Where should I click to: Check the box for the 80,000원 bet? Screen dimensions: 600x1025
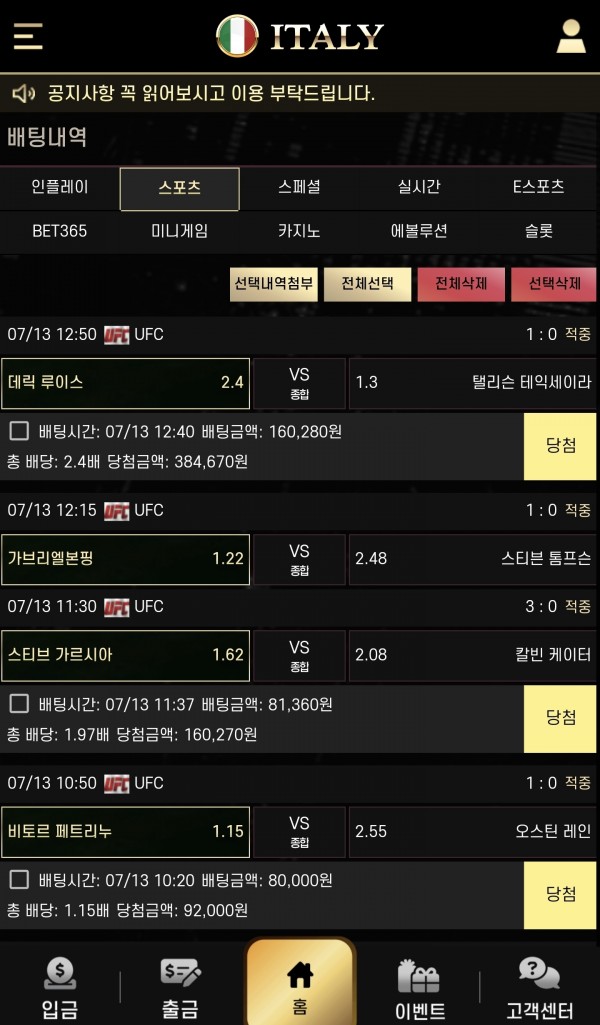(19, 880)
